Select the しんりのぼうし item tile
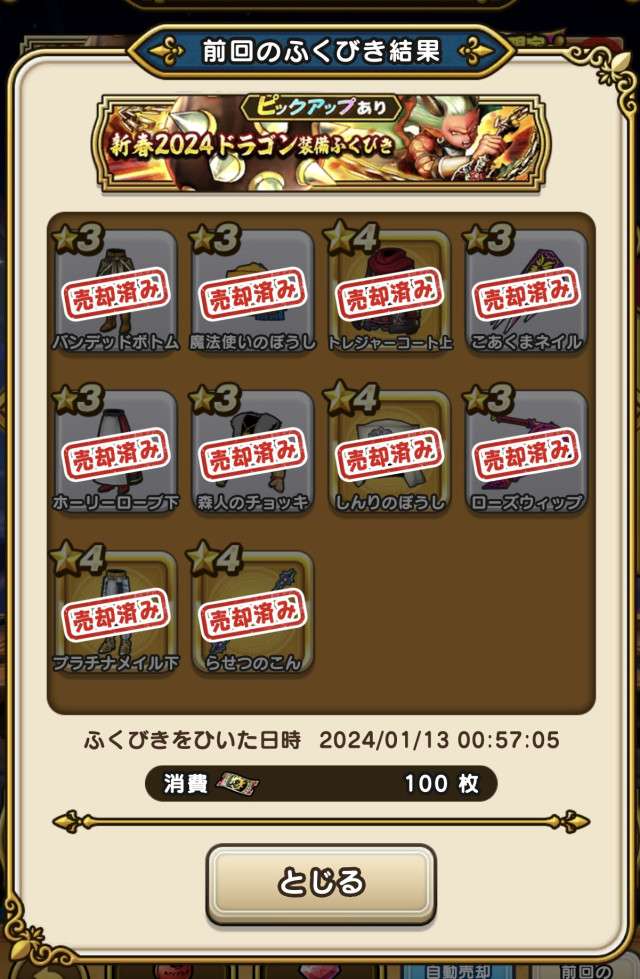Image resolution: width=640 pixels, height=979 pixels. pos(389,451)
